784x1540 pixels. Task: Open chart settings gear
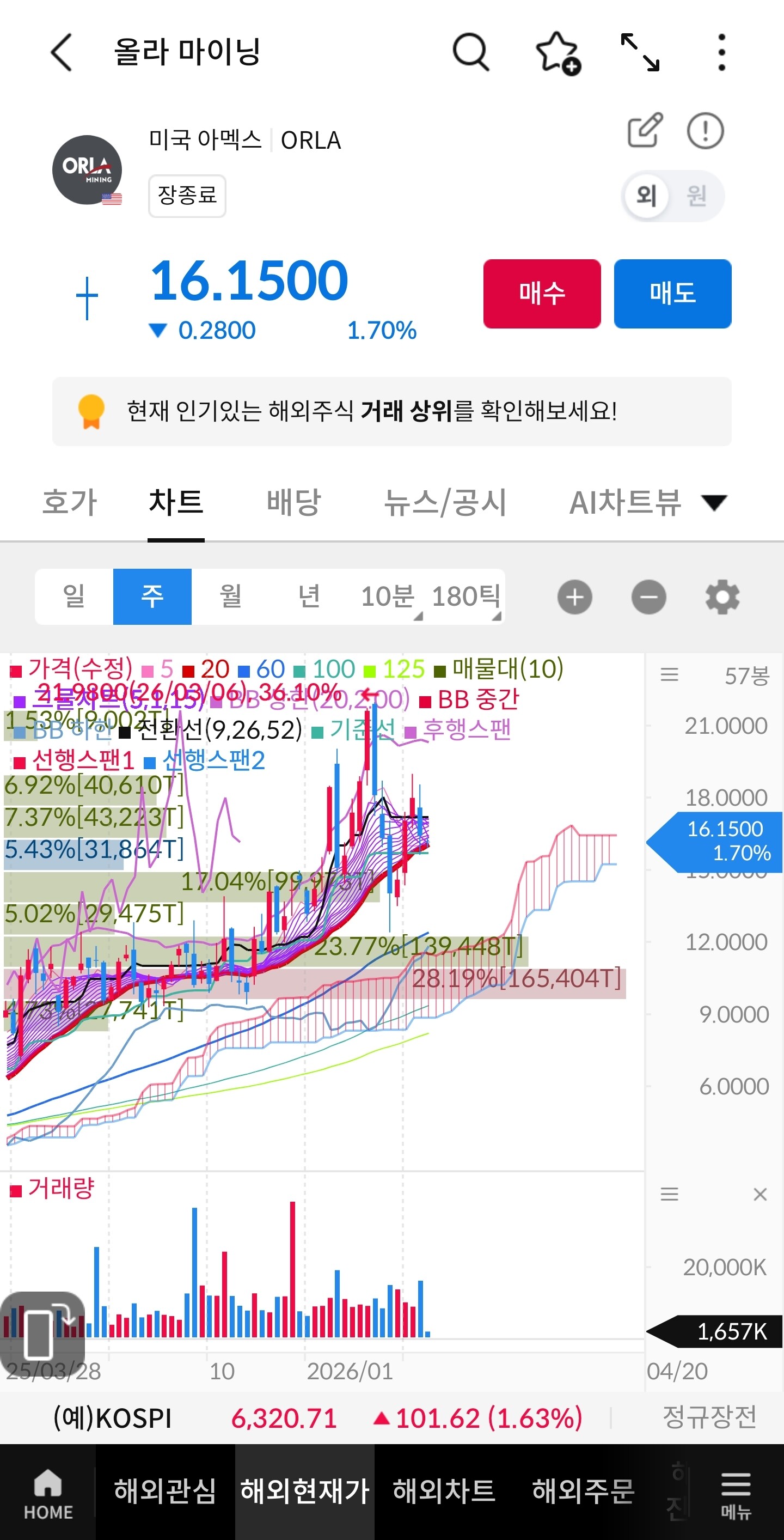coord(722,596)
